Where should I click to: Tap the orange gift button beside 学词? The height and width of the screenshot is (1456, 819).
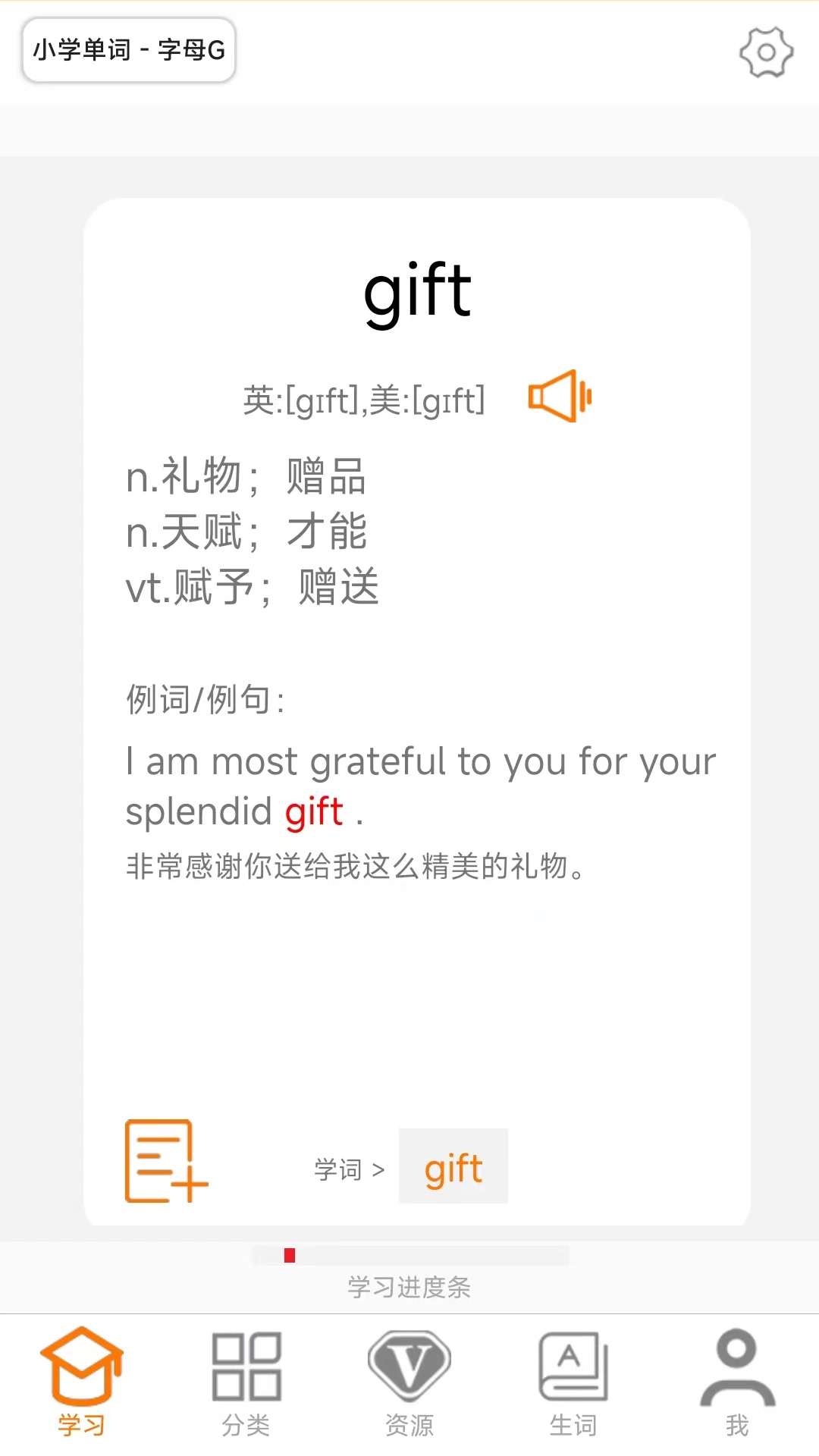pyautogui.click(x=453, y=1167)
